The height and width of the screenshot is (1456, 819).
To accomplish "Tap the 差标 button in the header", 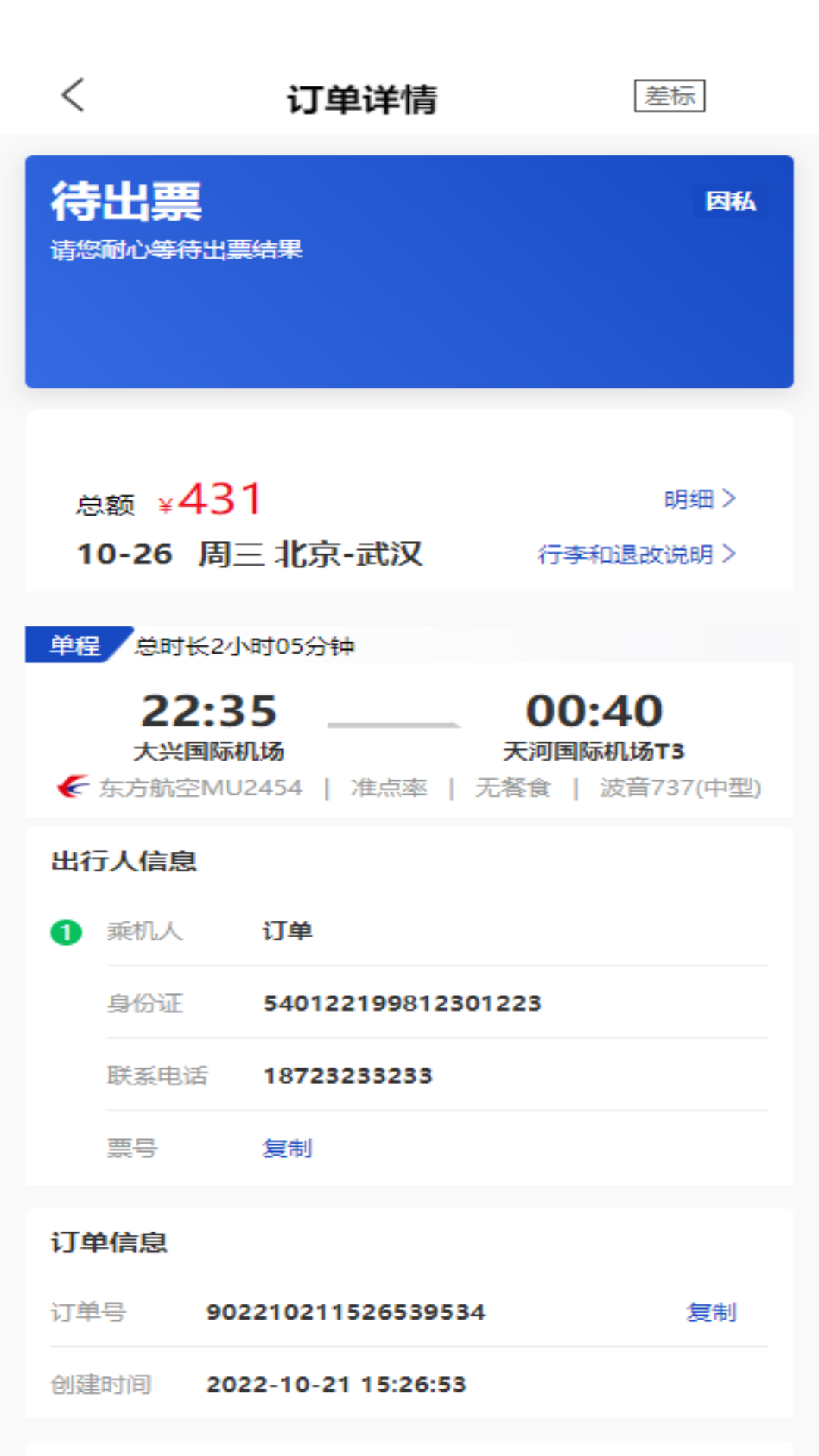I will tap(670, 96).
